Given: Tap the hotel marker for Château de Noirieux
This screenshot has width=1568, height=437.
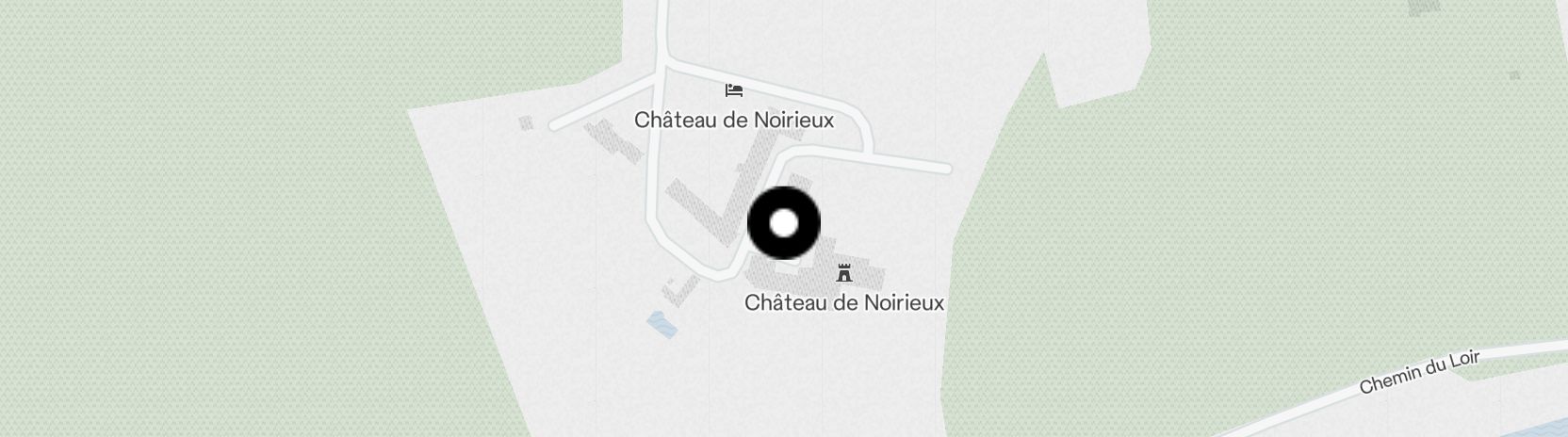Looking at the screenshot, I should pyautogui.click(x=734, y=90).
